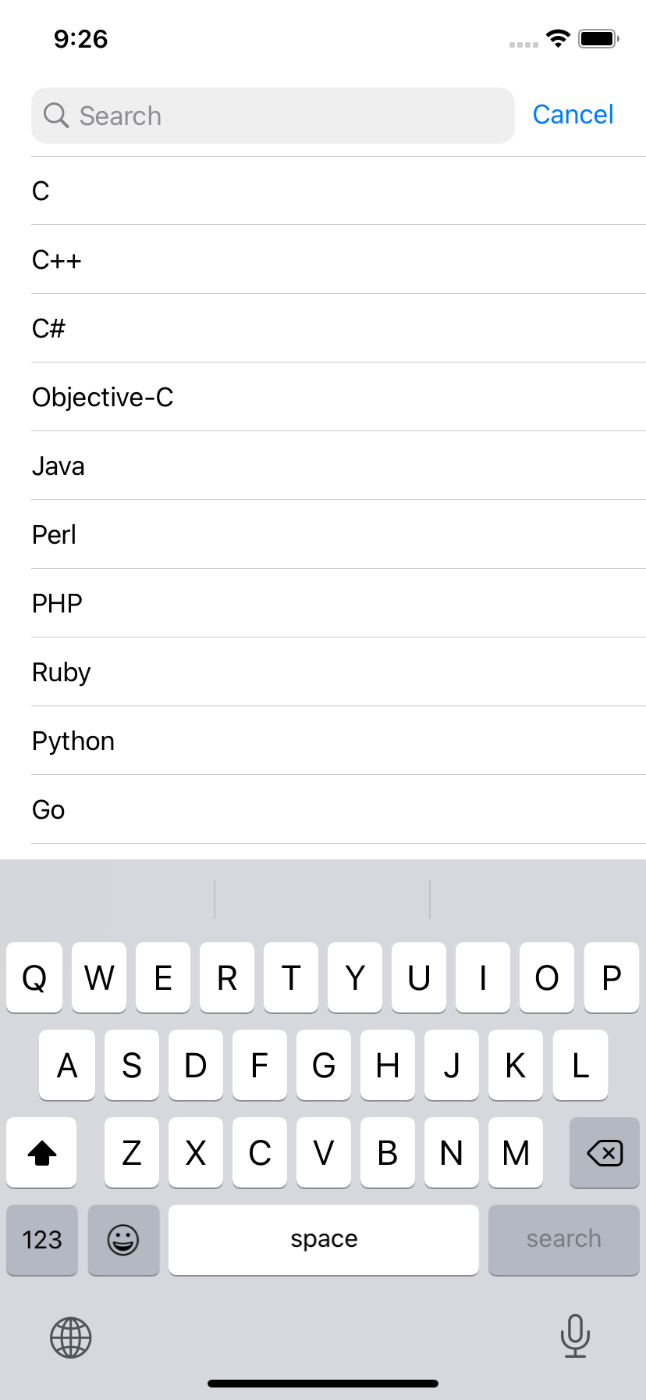Tap the Search field
Viewport: 646px width, 1400px height.
[x=273, y=116]
